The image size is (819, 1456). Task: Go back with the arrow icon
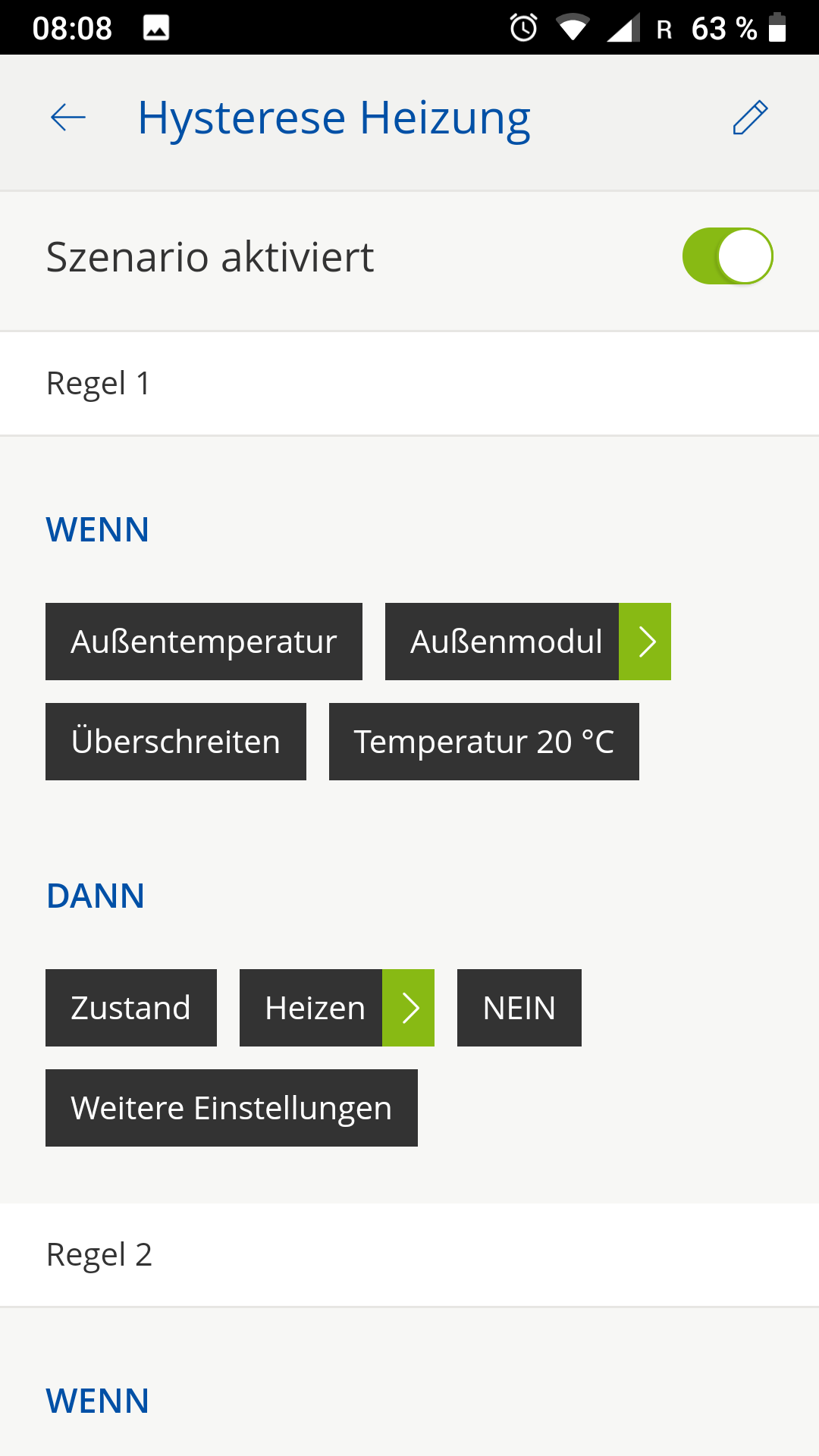coord(68,118)
